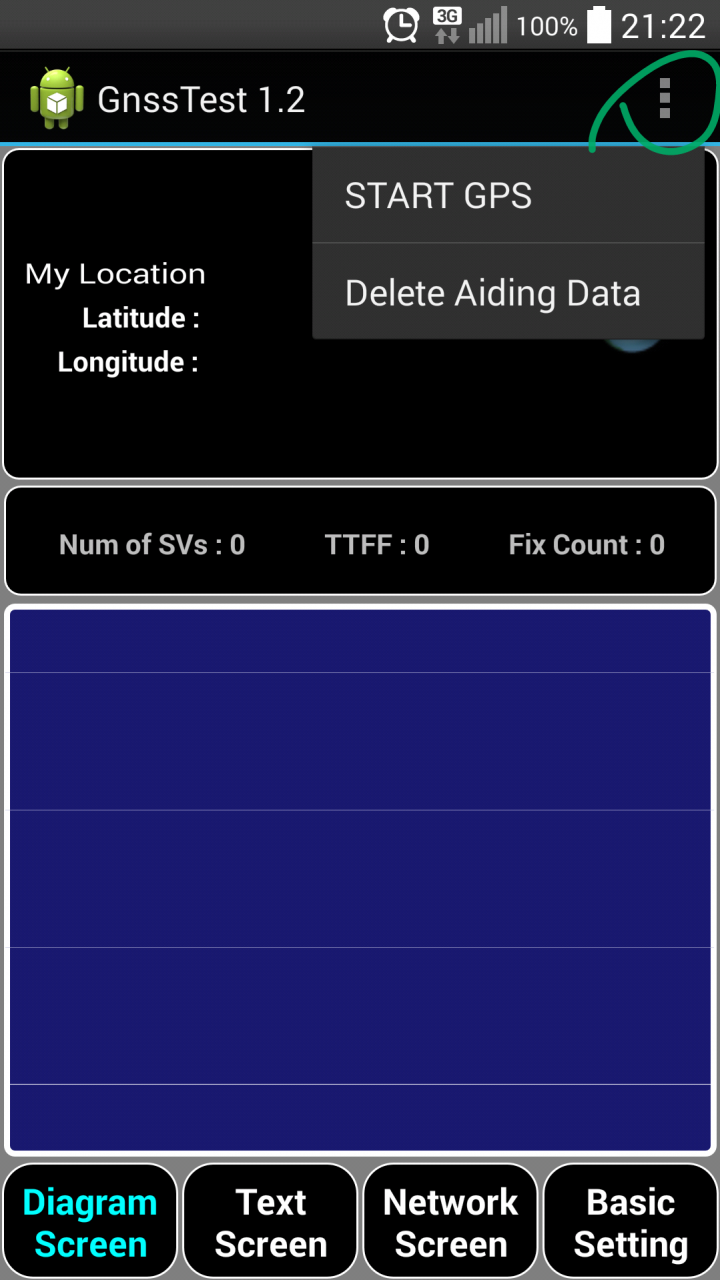The height and width of the screenshot is (1280, 720).
Task: Tap the three-dot overflow menu icon
Action: (x=665, y=100)
